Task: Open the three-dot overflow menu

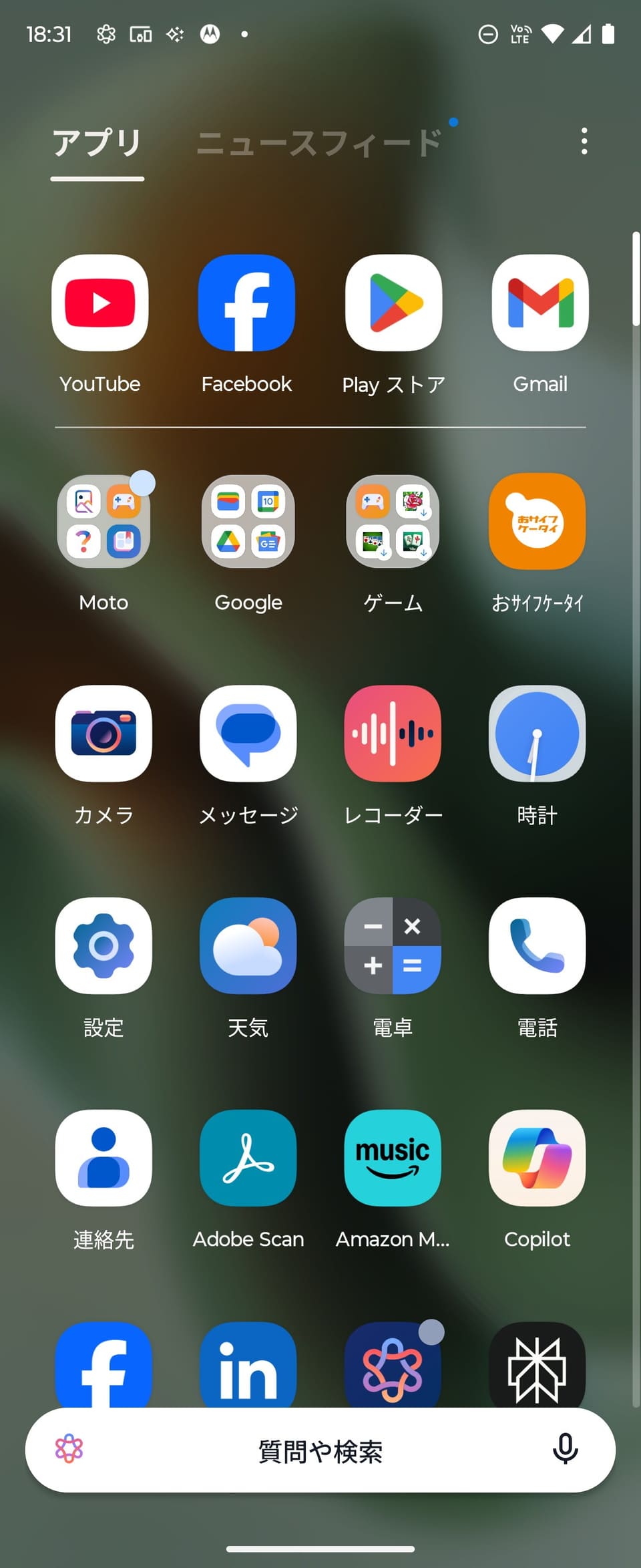Action: (584, 142)
